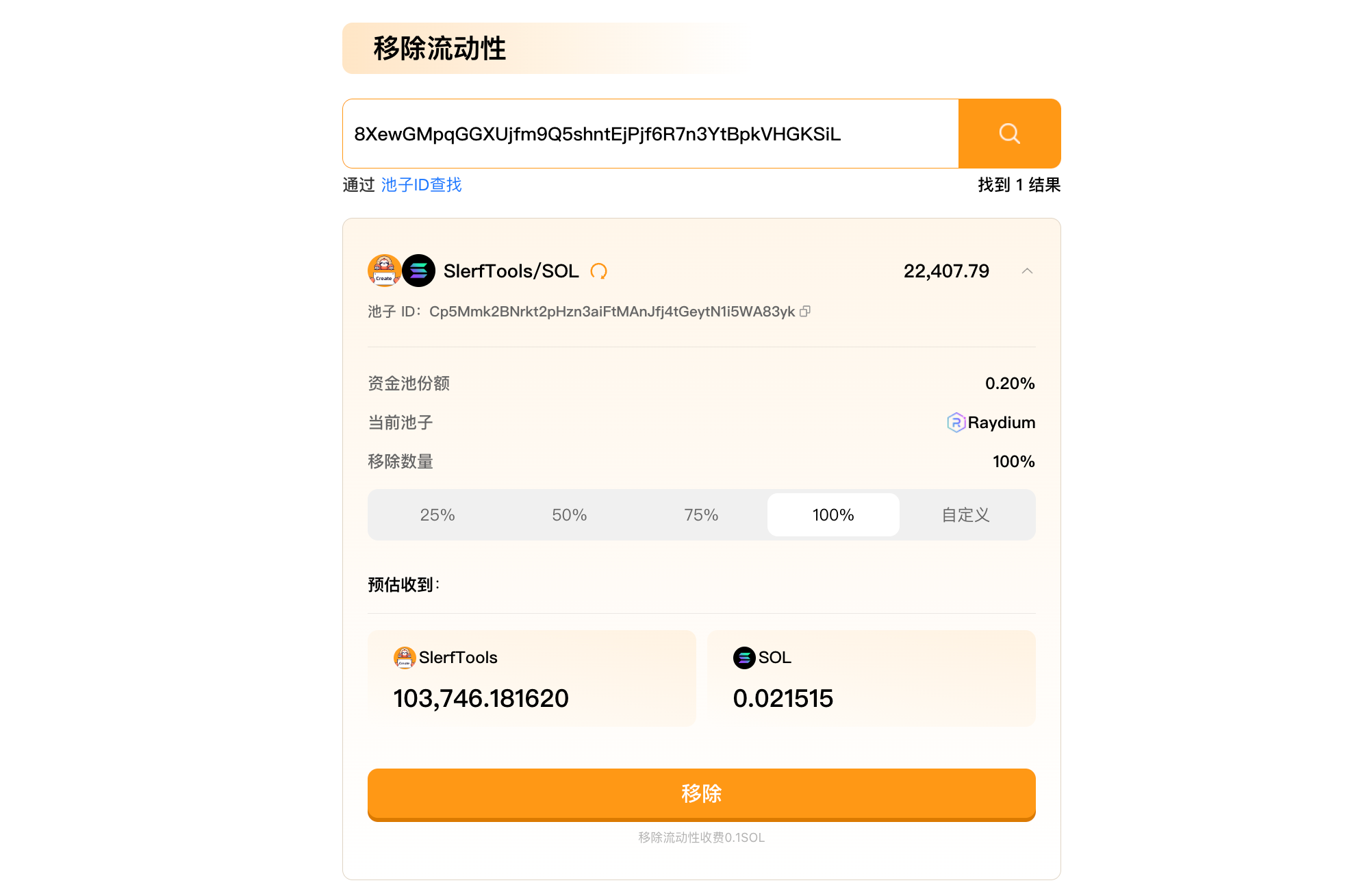Choose 75% removal amount
Viewport: 1372px width, 885px height.
701,515
